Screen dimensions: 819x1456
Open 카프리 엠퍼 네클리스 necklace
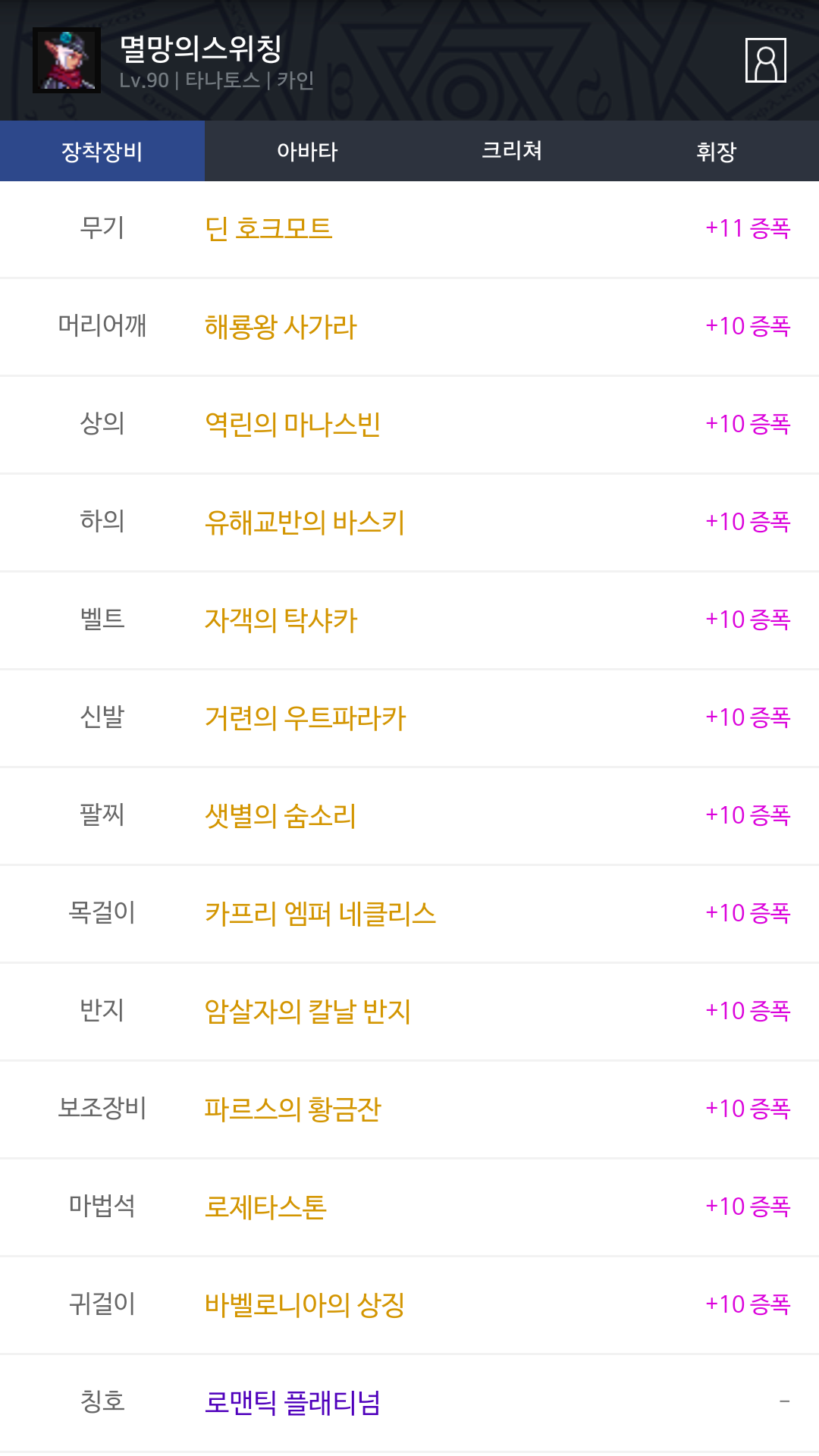click(x=321, y=913)
